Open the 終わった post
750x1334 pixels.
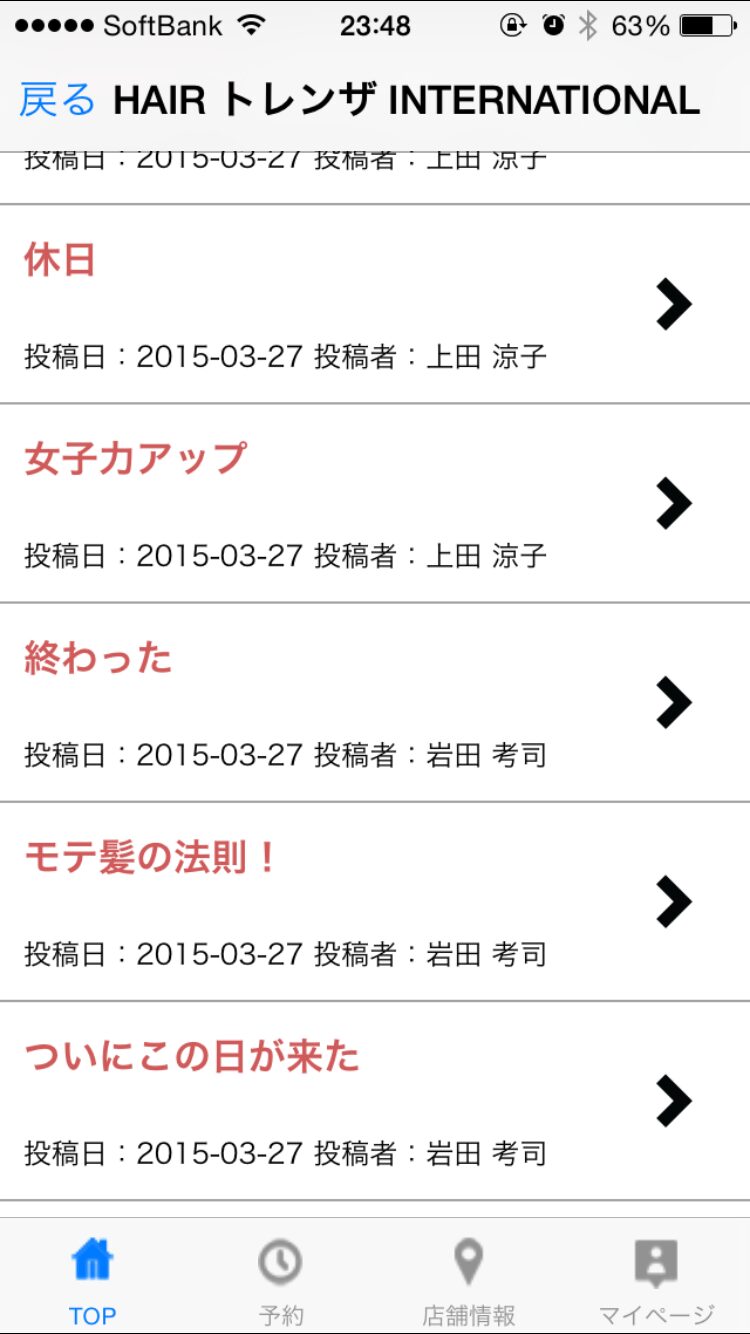click(375, 702)
